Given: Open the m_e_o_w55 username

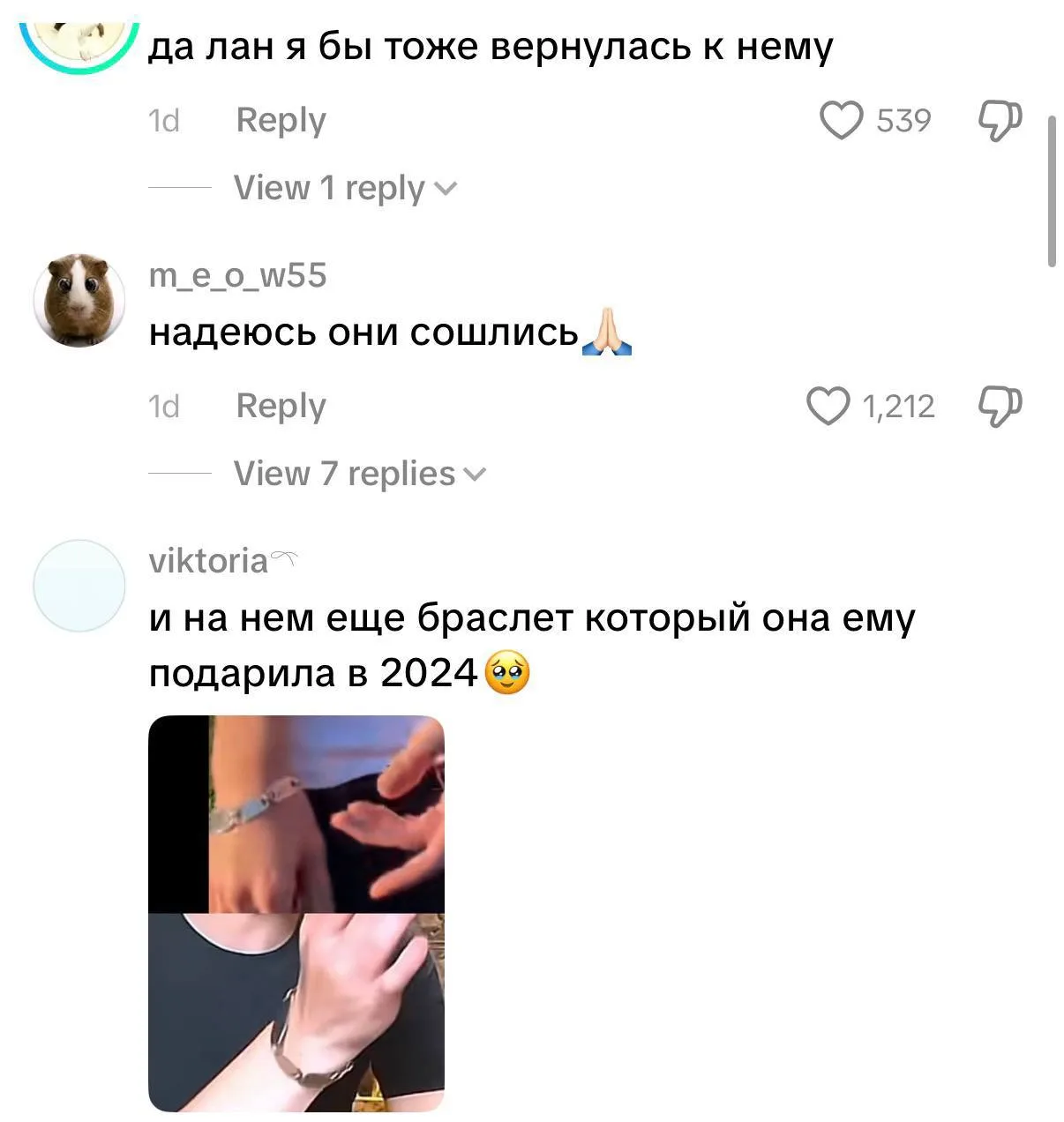Looking at the screenshot, I should [238, 275].
